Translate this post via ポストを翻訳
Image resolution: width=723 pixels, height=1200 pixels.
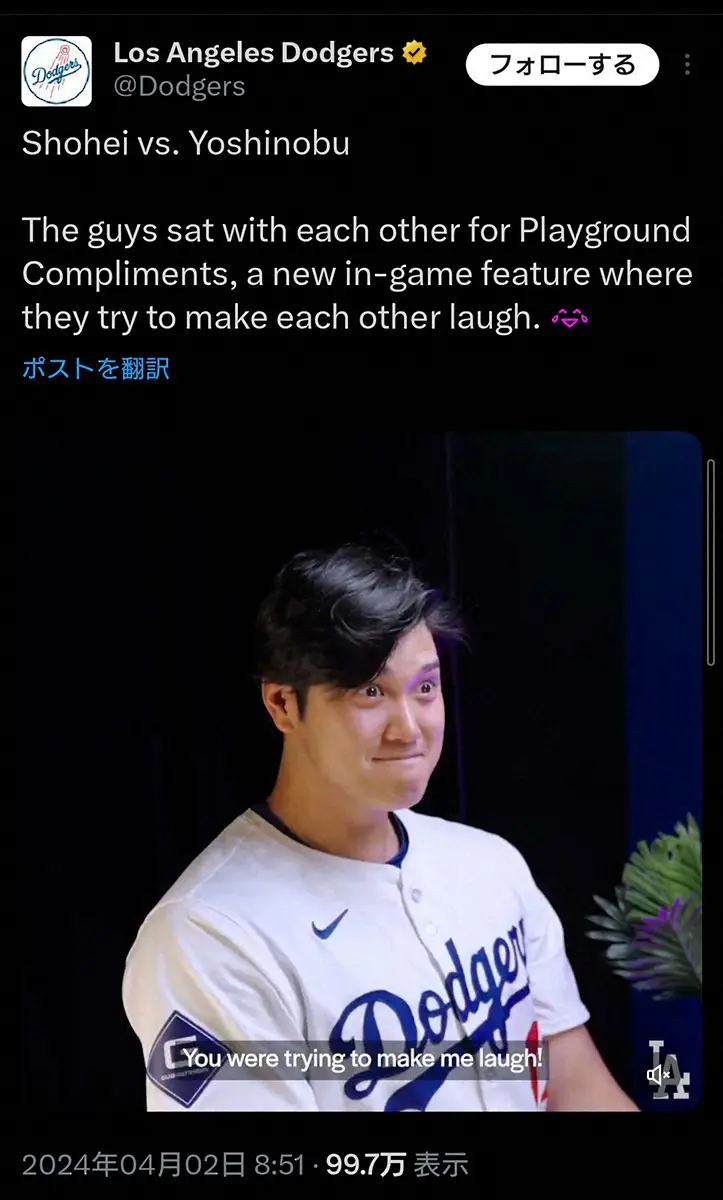pos(96,368)
